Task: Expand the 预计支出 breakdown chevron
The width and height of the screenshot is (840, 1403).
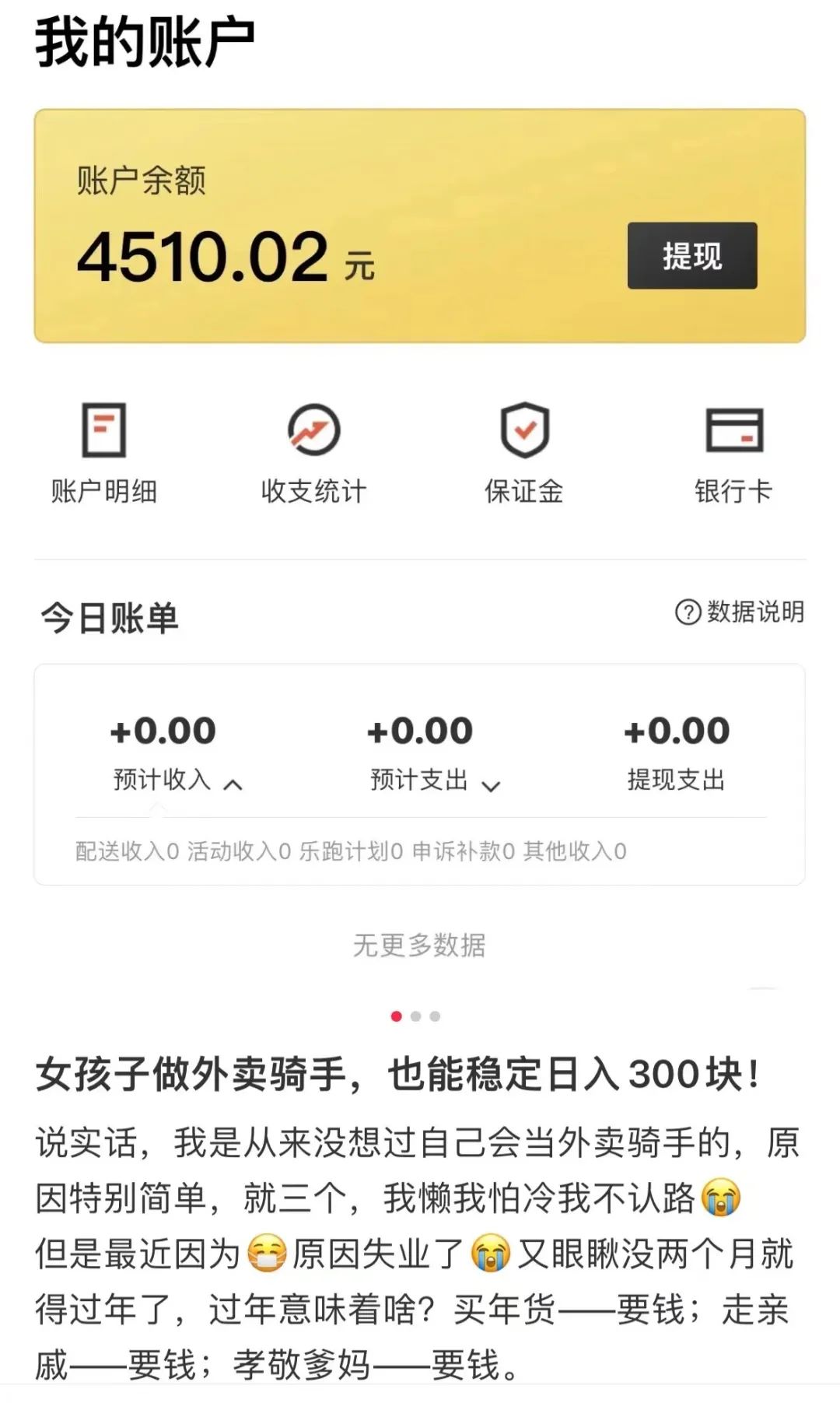Action: (x=492, y=787)
